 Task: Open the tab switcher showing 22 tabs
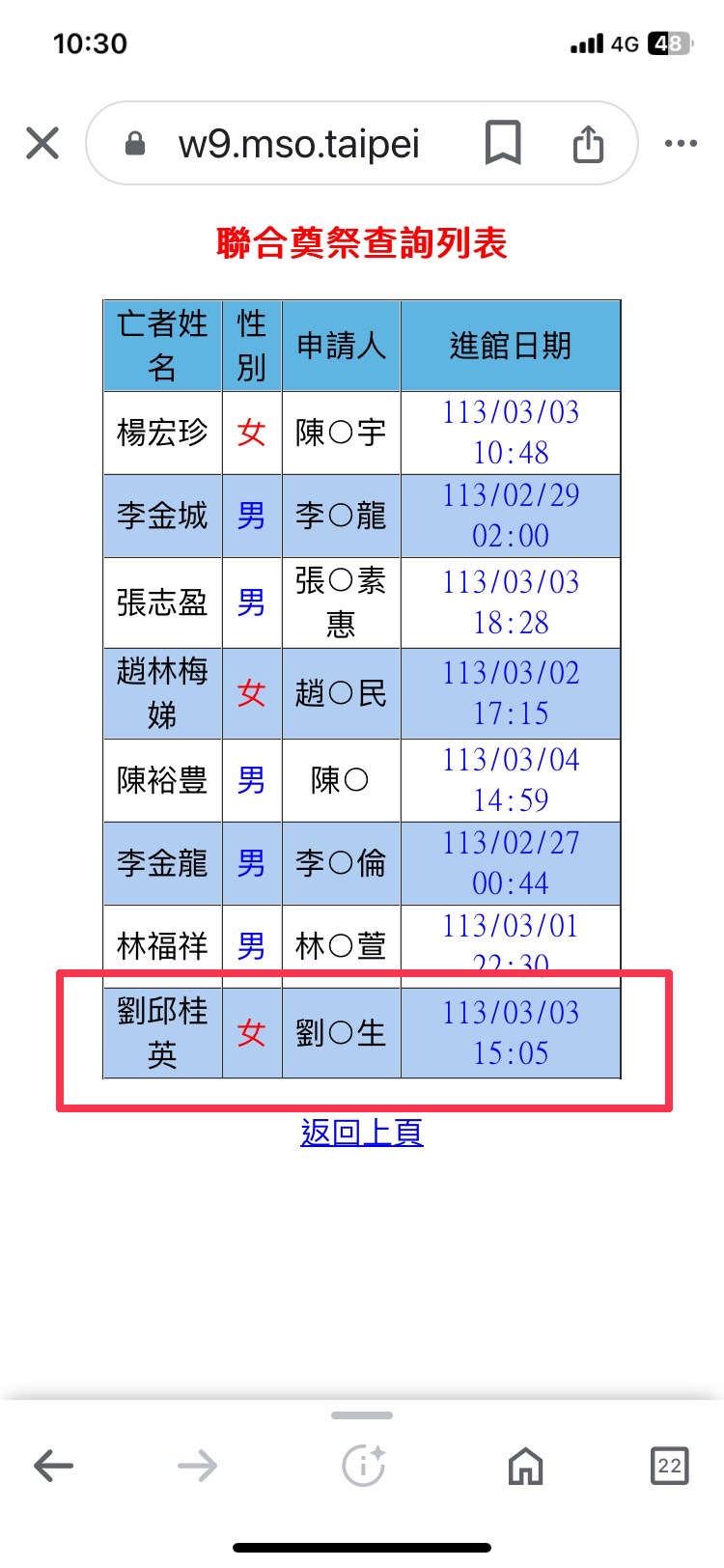tap(670, 1466)
